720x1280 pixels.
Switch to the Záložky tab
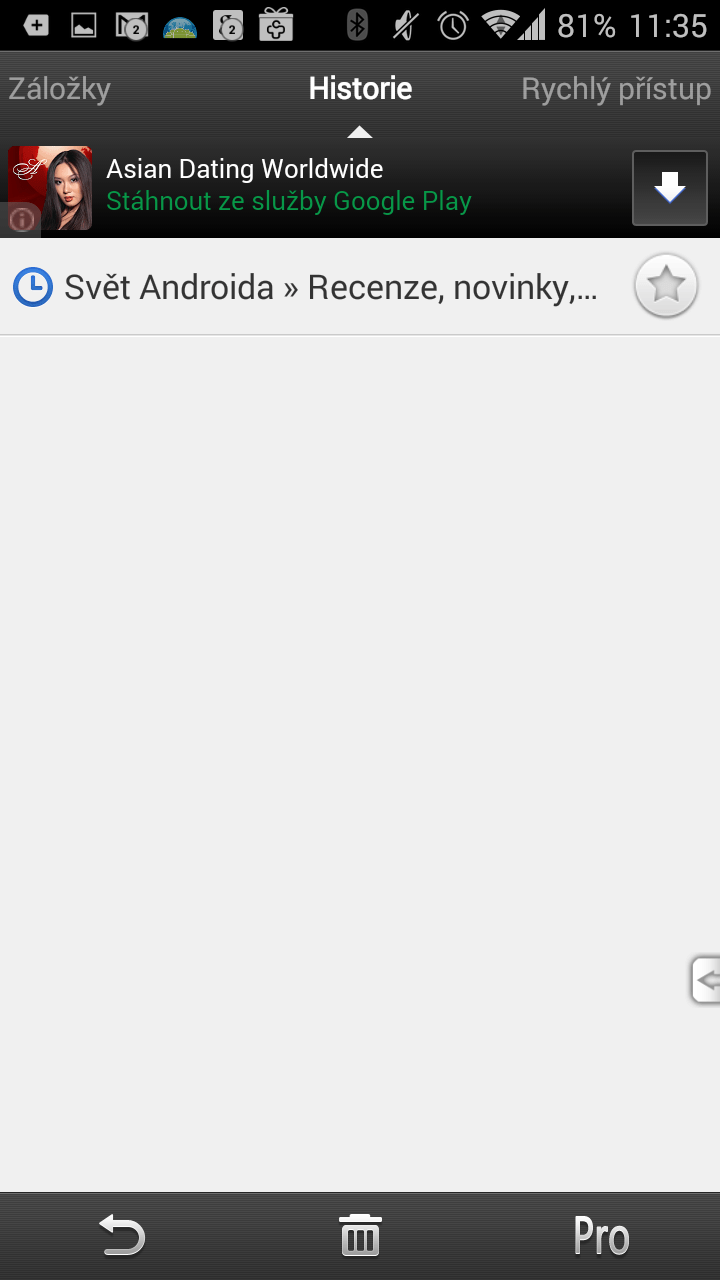[x=60, y=89]
